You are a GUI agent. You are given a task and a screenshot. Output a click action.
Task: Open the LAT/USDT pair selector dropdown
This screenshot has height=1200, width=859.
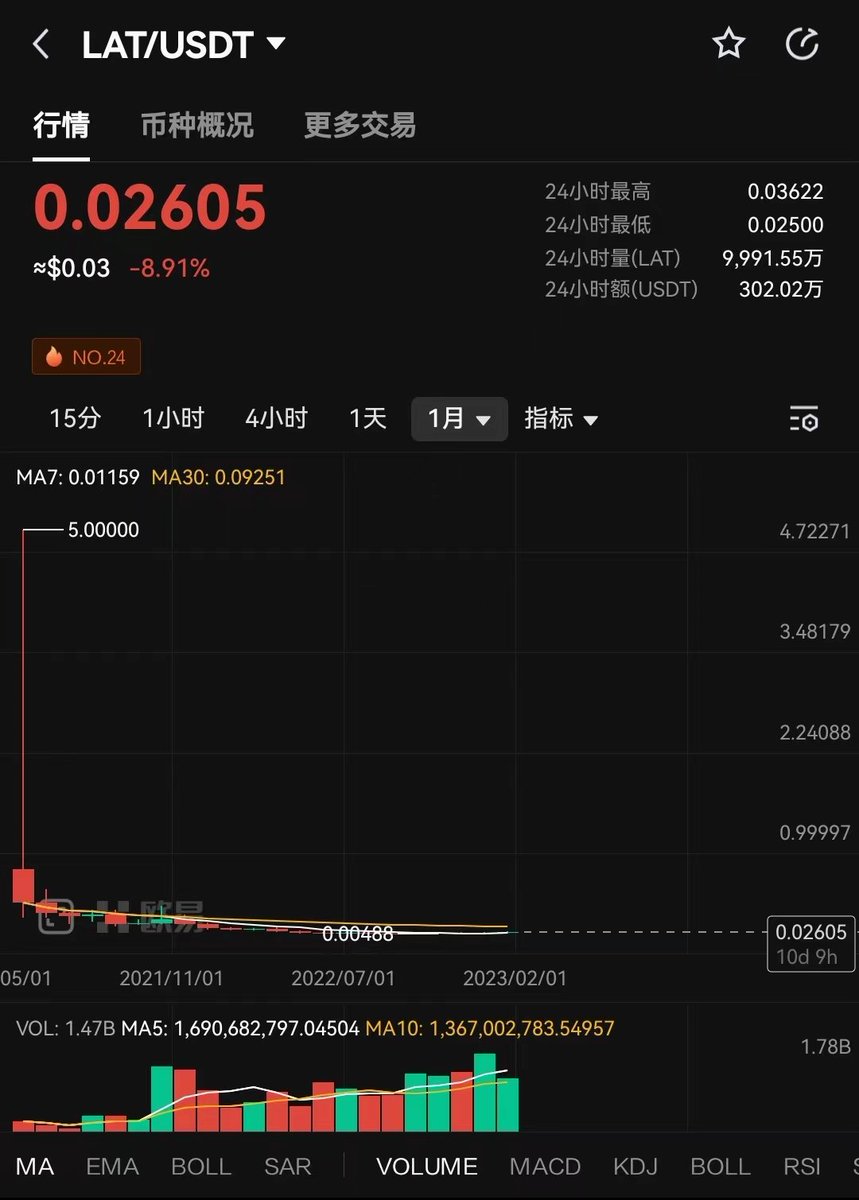184,44
